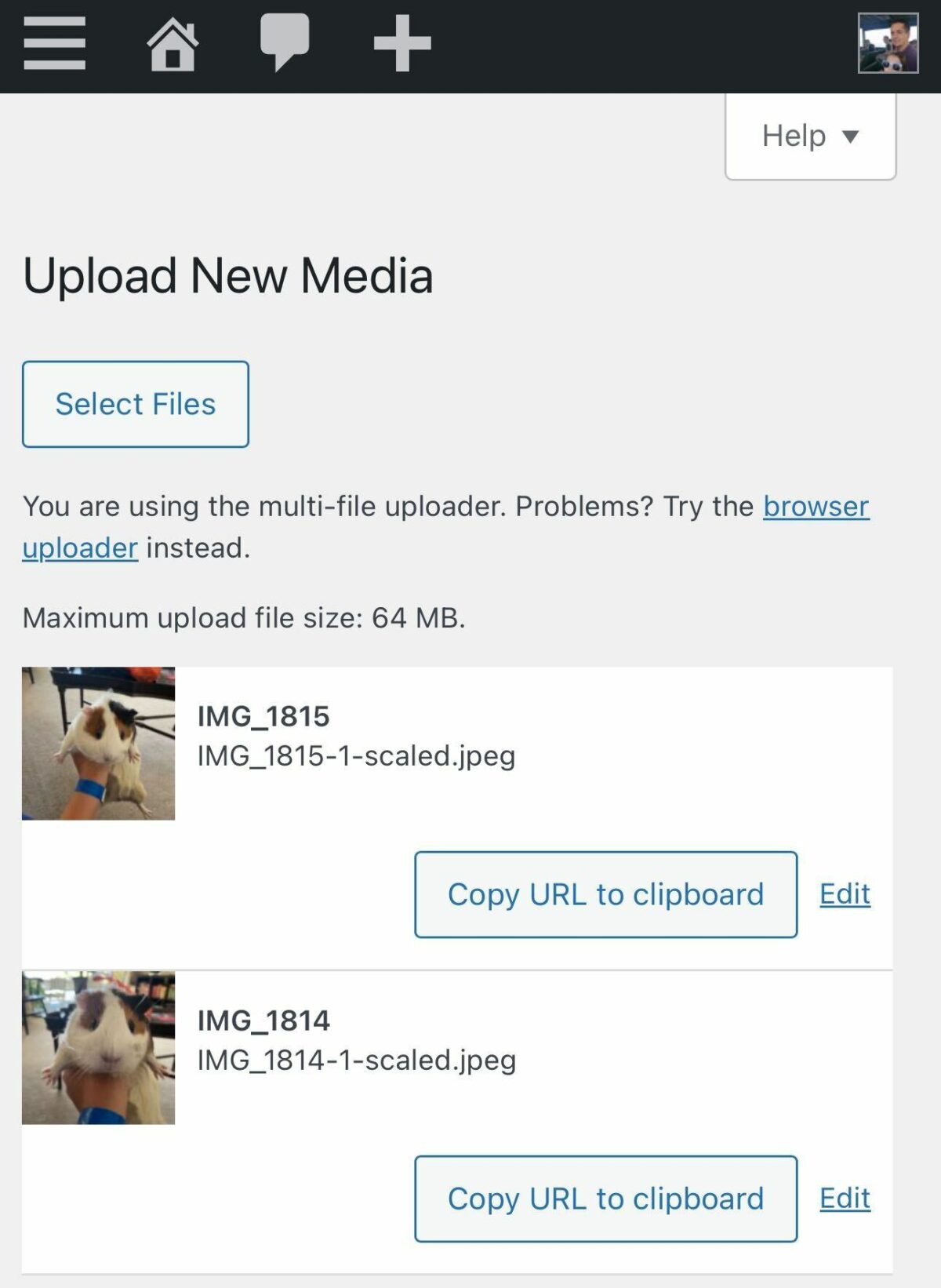The image size is (941, 1288).
Task: Copy URL to clipboard for IMG_1814
Action: pos(605,1198)
